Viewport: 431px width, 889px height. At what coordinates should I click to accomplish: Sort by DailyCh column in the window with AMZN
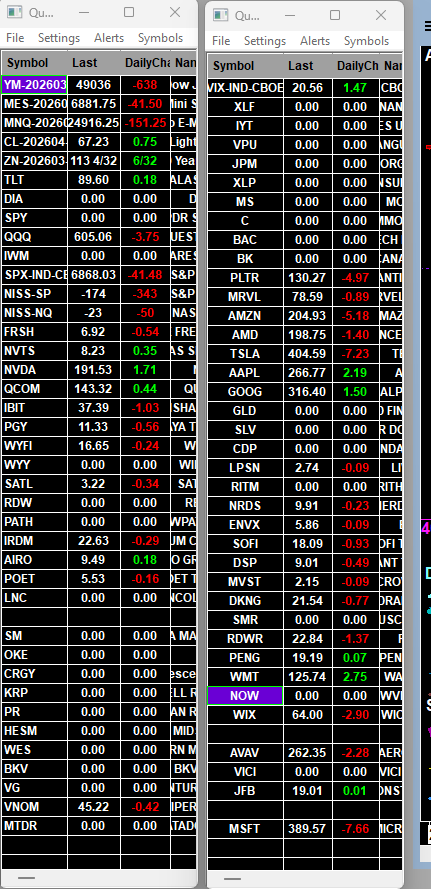356,66
